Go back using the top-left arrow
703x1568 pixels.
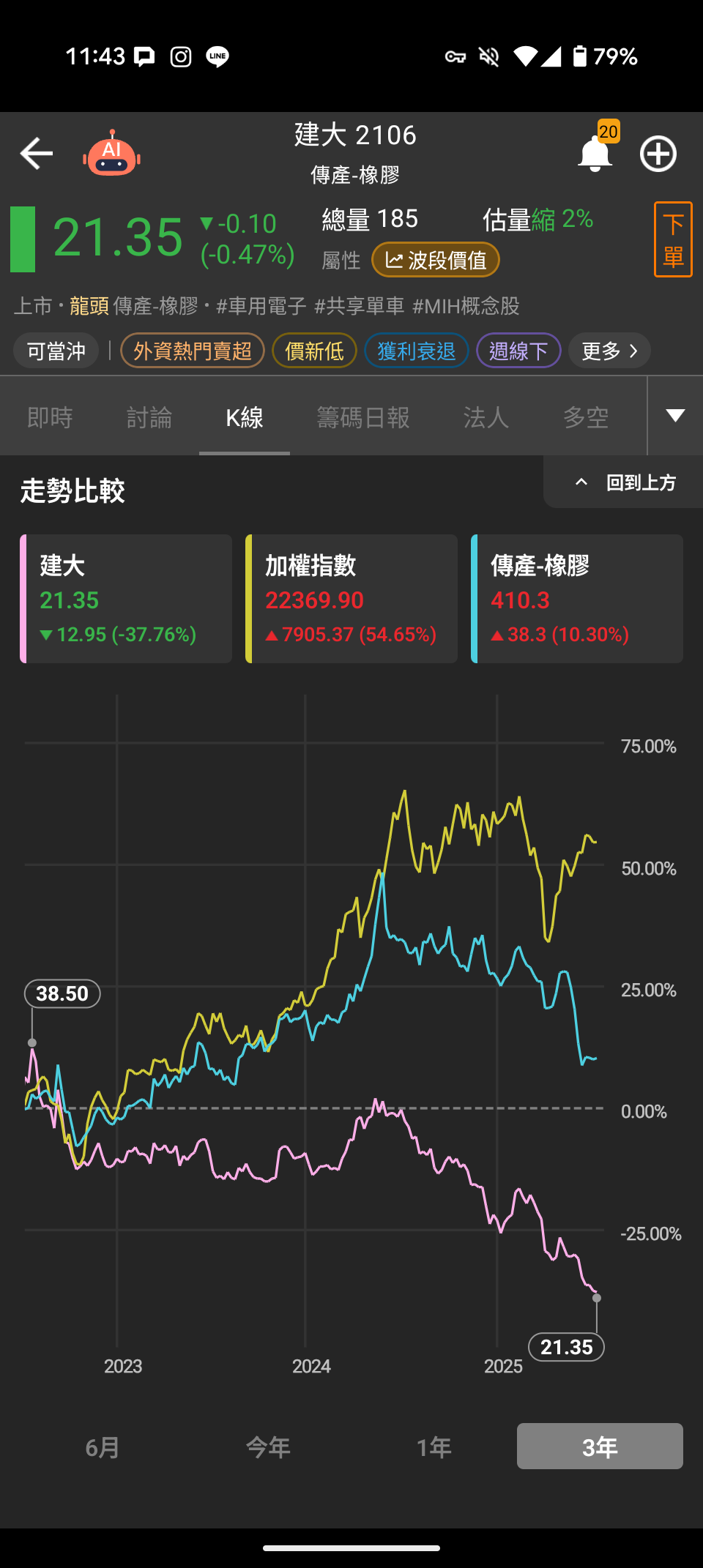[x=36, y=154]
